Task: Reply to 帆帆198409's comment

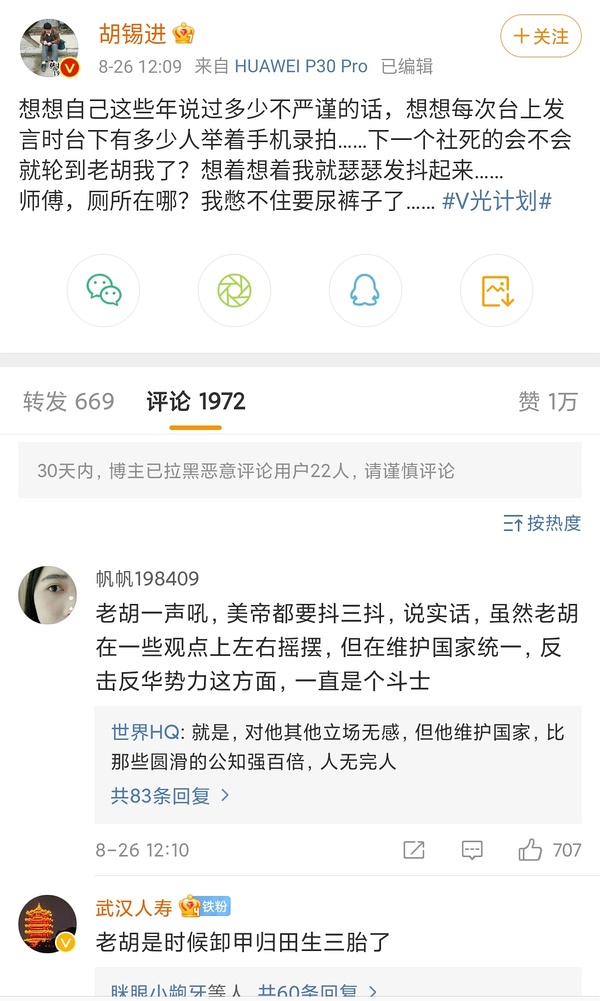Action: pyautogui.click(x=472, y=850)
